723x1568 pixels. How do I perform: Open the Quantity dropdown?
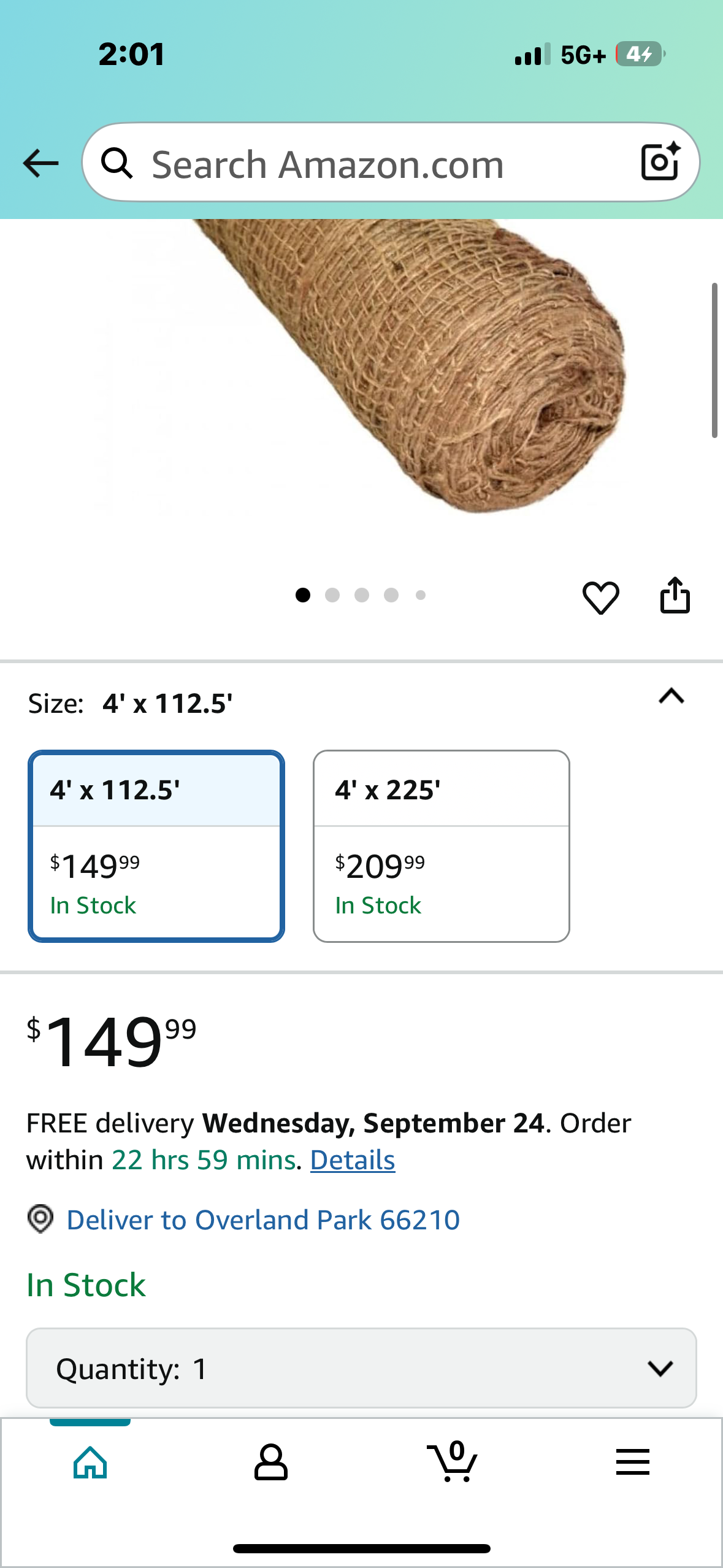[361, 1368]
